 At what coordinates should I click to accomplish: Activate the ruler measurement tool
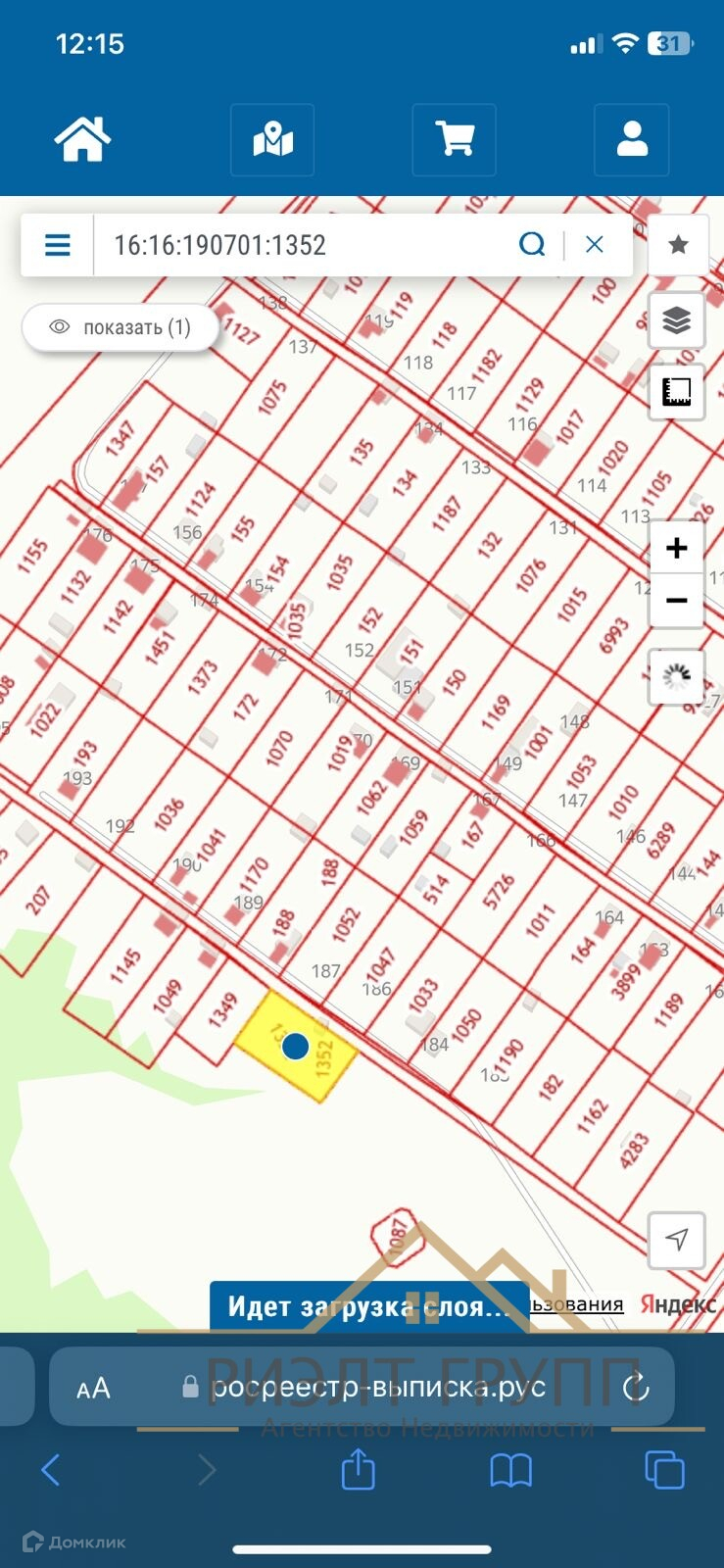[677, 392]
